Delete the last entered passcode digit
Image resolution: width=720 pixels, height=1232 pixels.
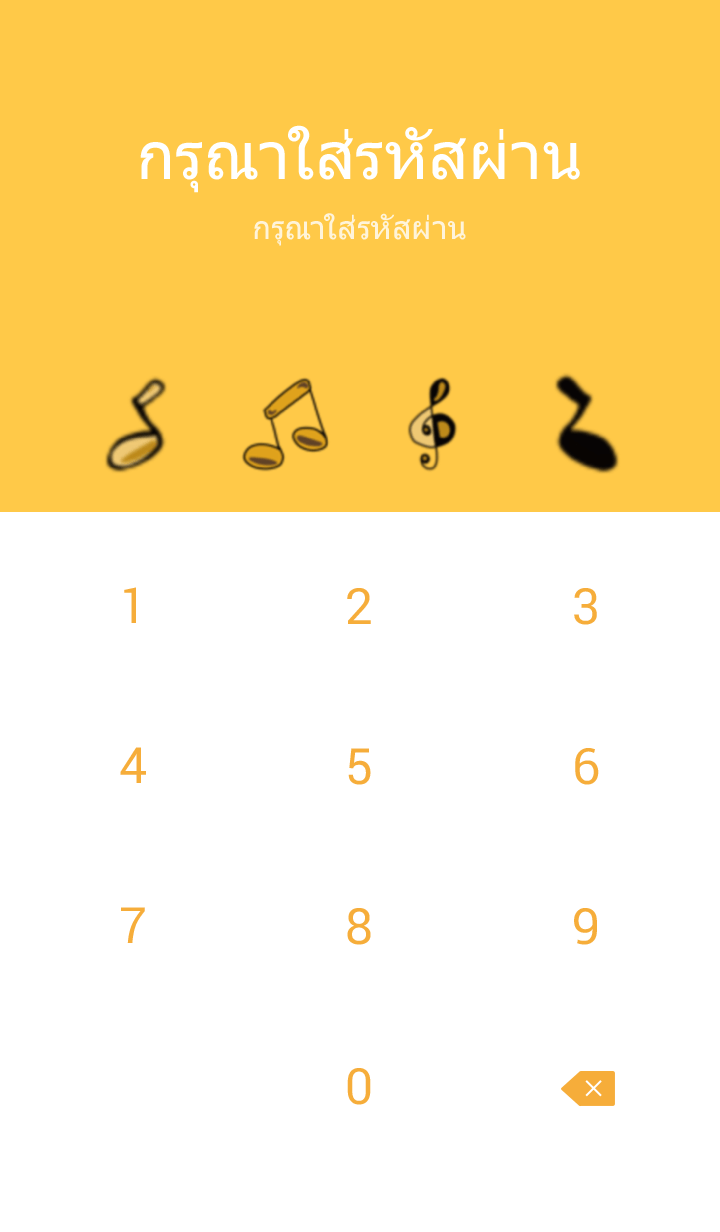(589, 1088)
